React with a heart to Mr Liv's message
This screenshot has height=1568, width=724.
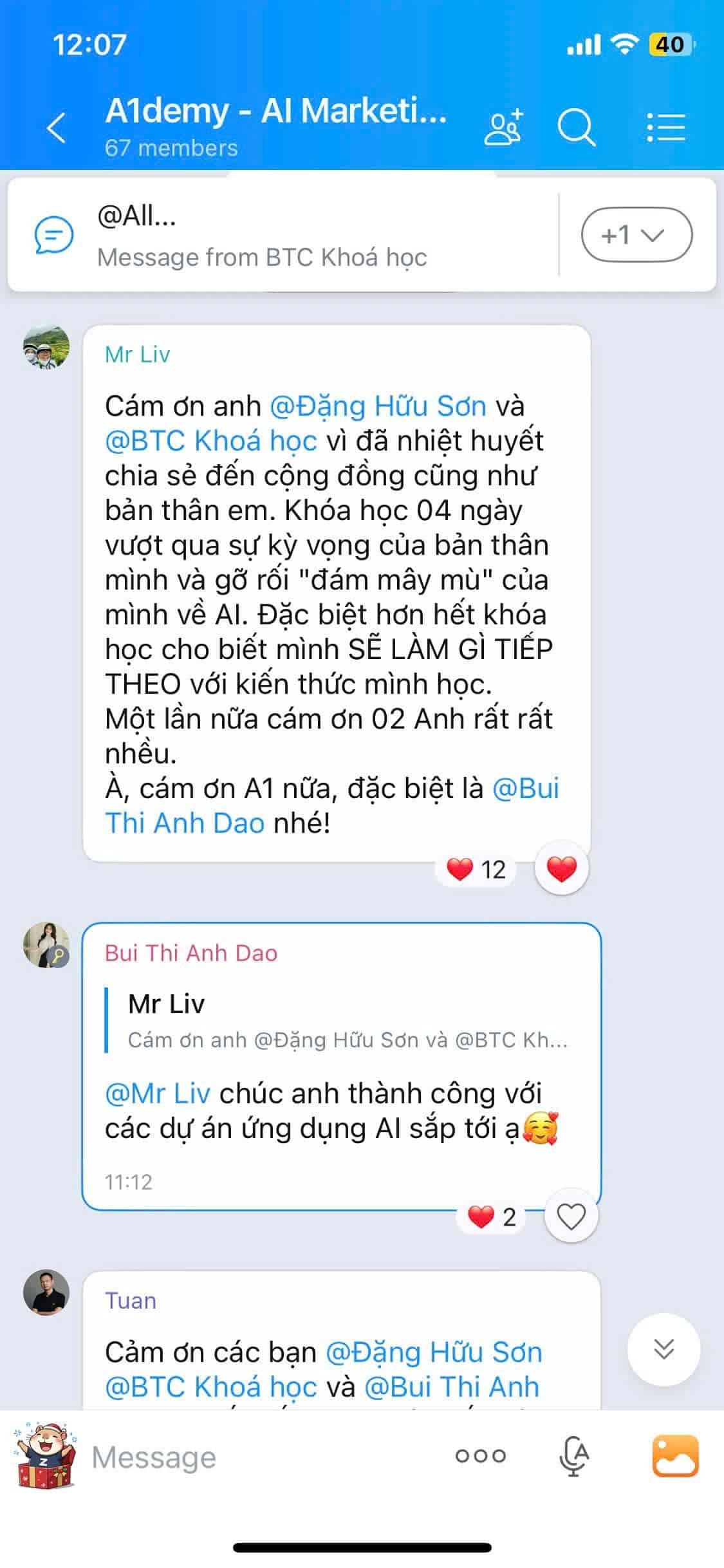point(561,869)
